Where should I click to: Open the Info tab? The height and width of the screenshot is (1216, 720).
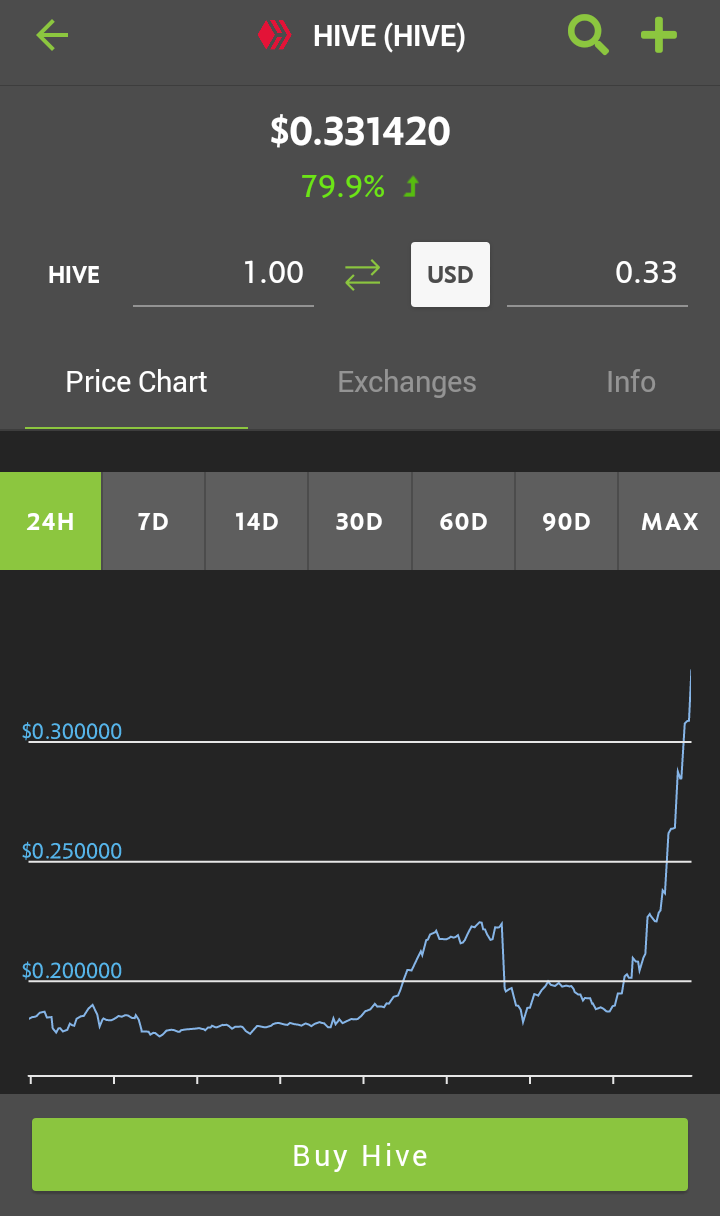631,382
